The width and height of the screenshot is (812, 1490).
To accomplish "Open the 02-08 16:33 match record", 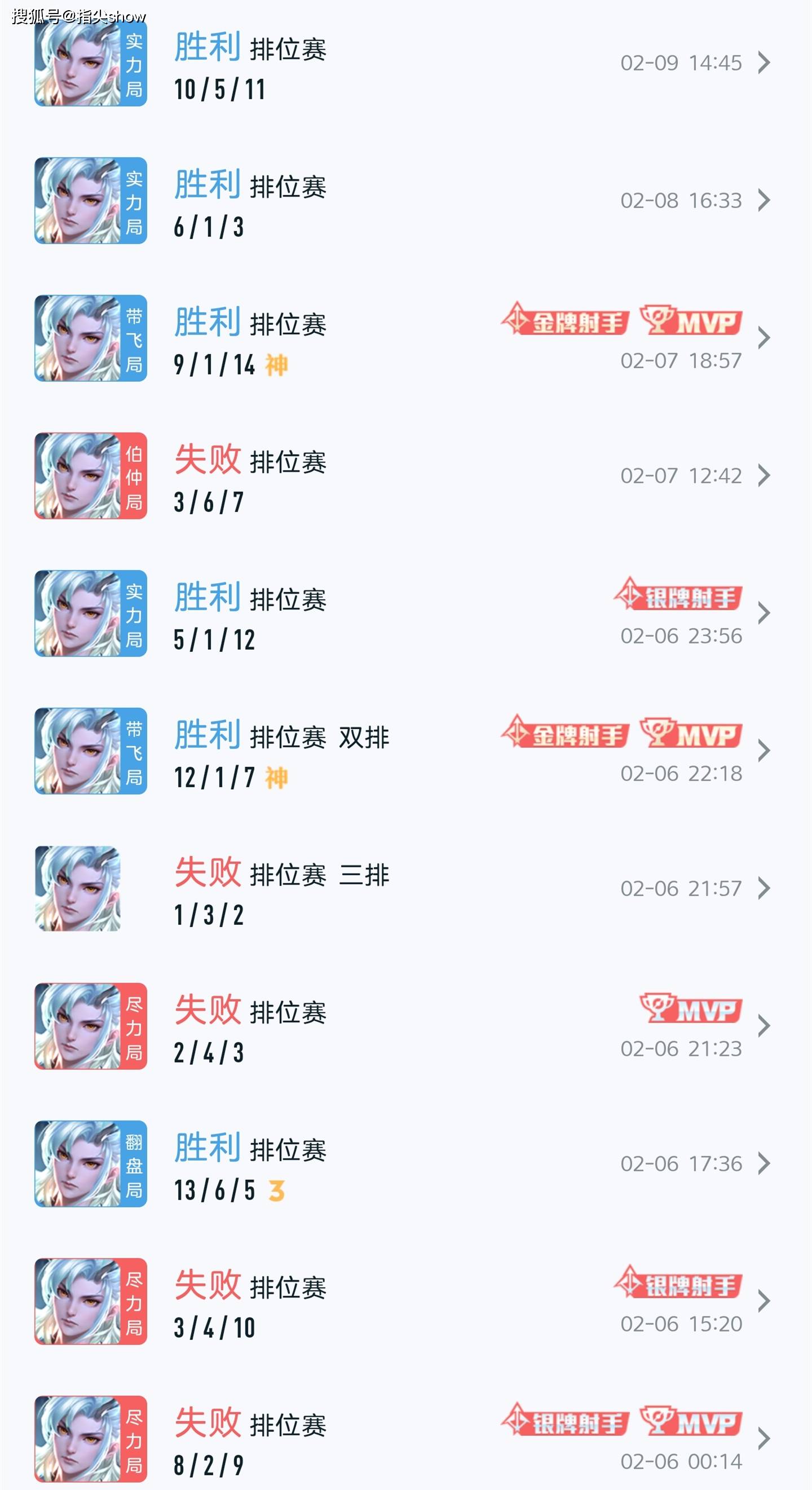I will pyautogui.click(x=405, y=201).
